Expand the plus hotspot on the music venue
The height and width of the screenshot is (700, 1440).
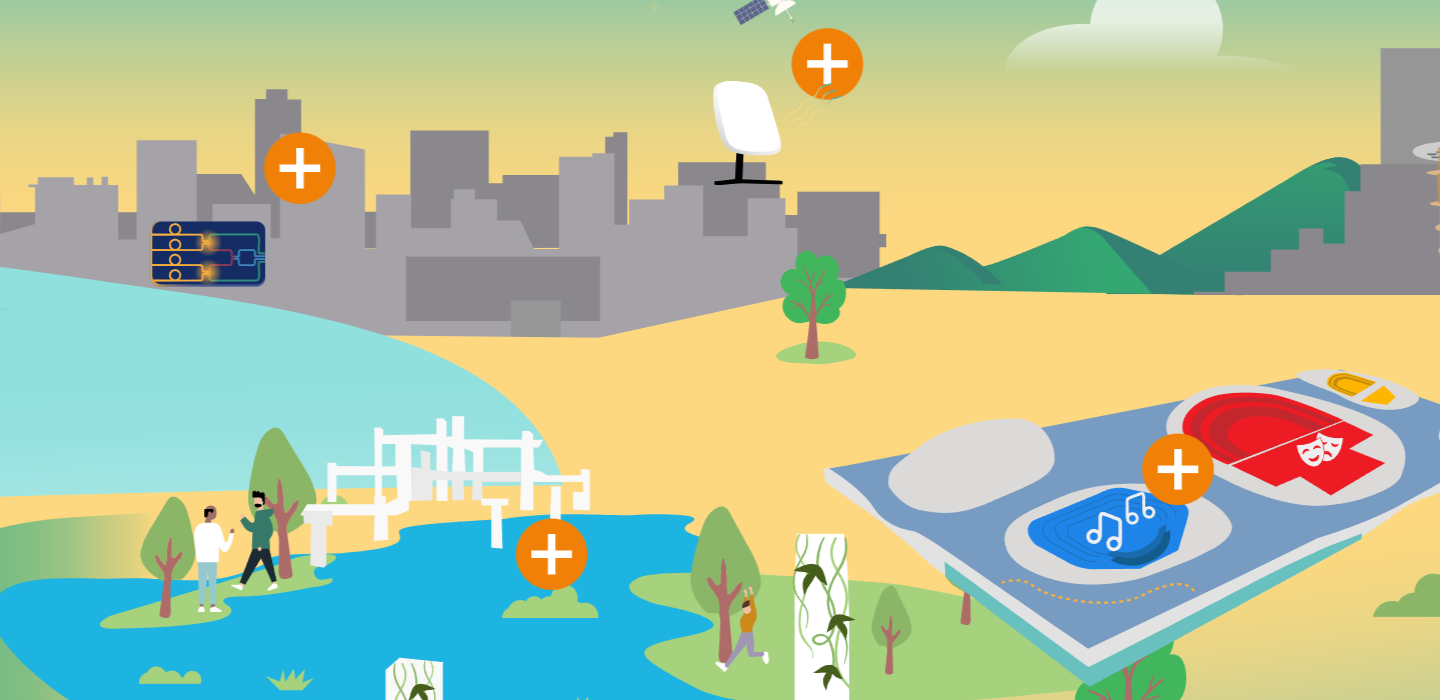point(1178,469)
